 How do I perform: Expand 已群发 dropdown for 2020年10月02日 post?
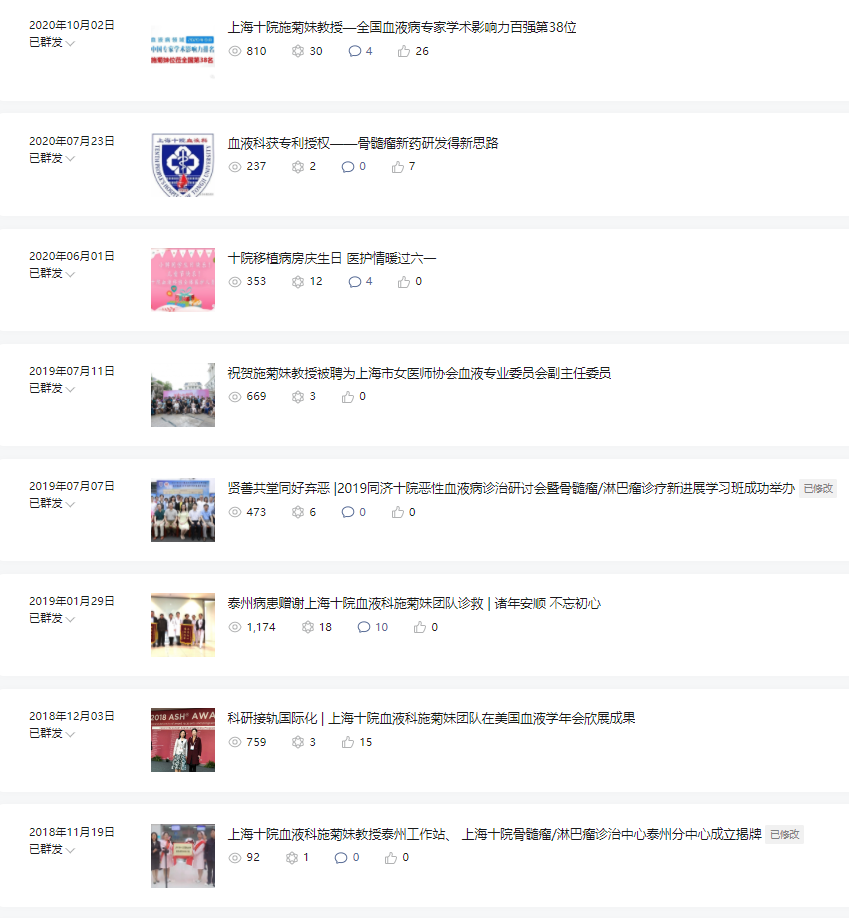point(71,43)
